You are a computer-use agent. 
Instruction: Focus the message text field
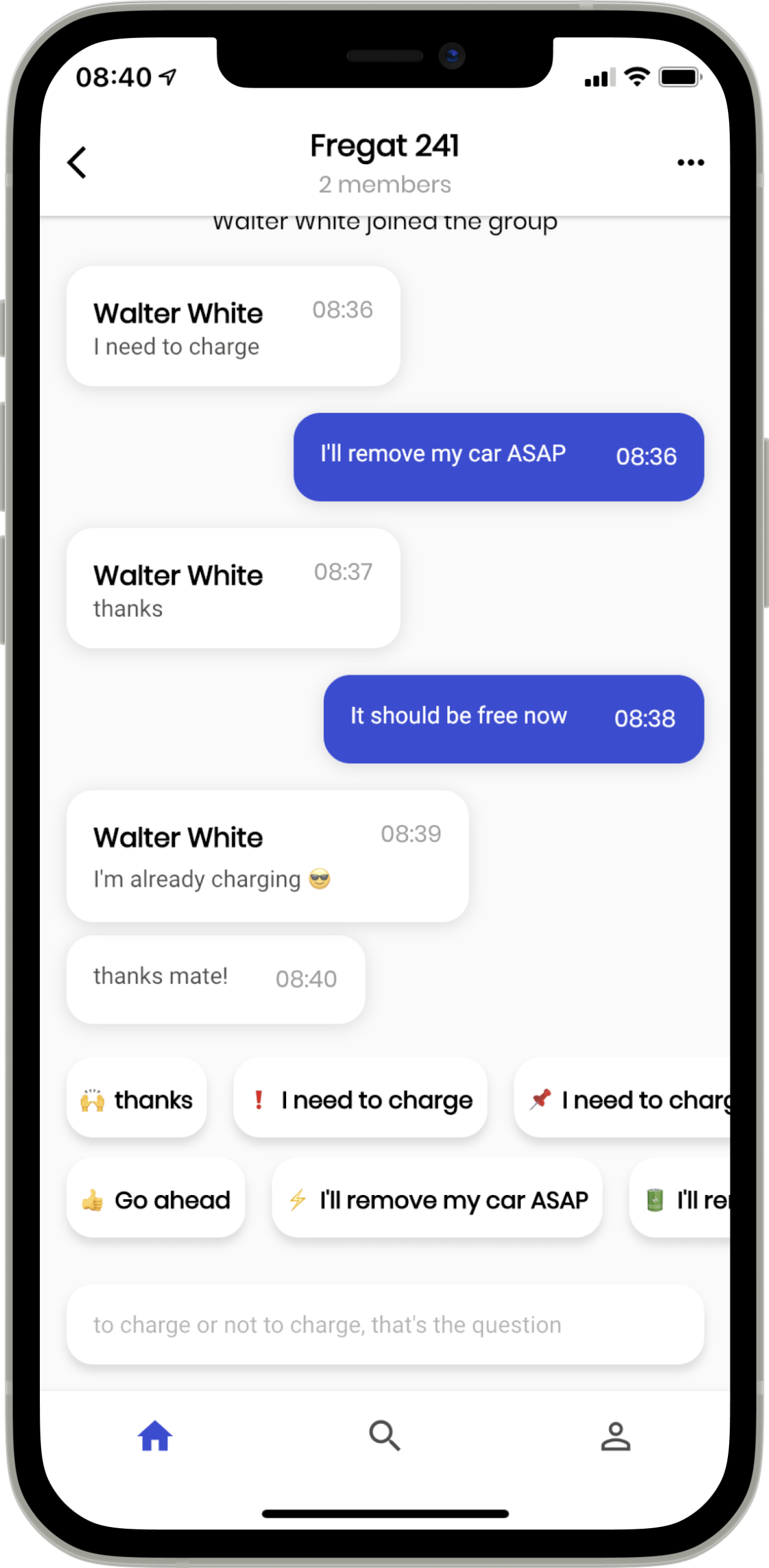[385, 1325]
